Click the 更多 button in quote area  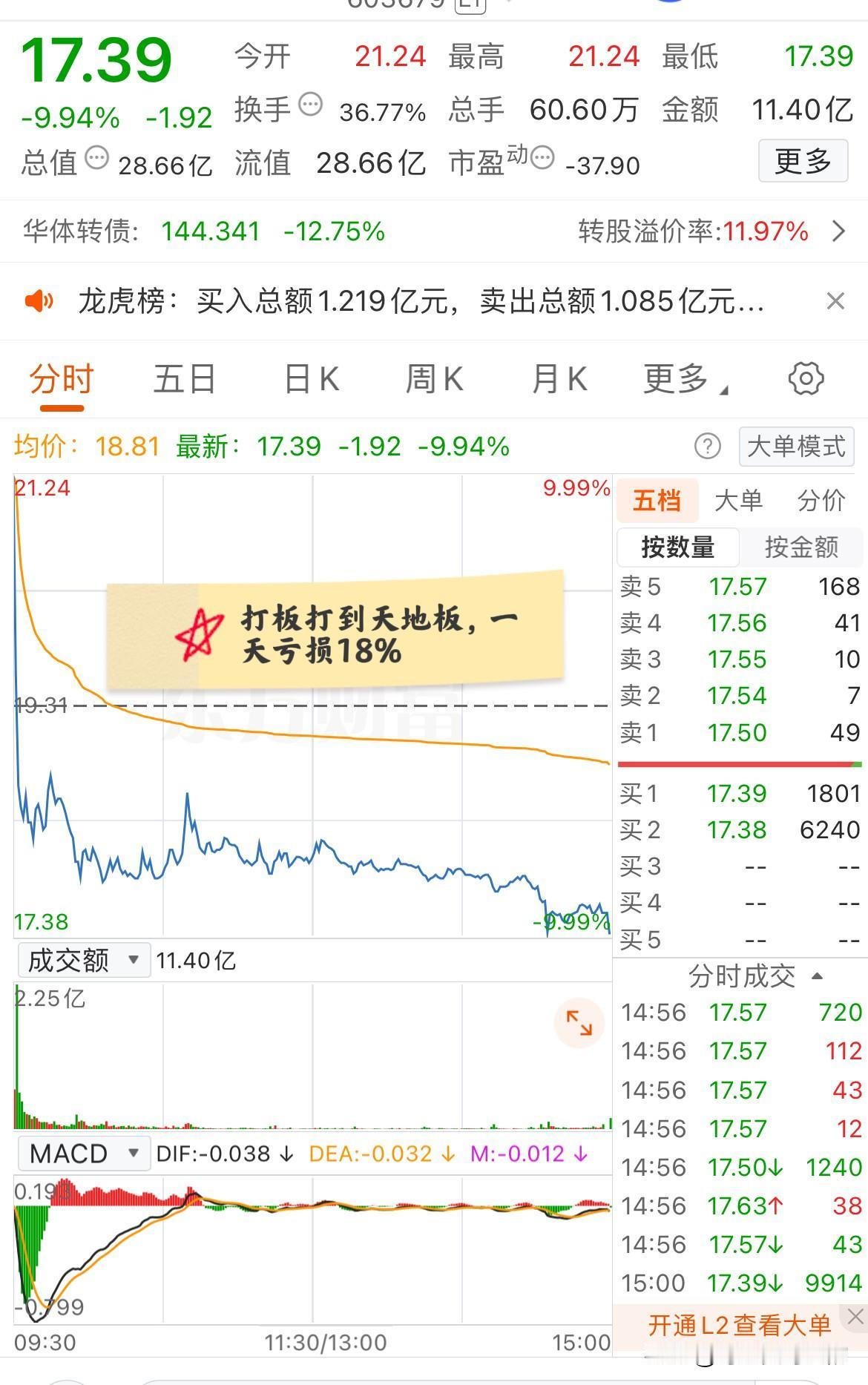point(803,160)
